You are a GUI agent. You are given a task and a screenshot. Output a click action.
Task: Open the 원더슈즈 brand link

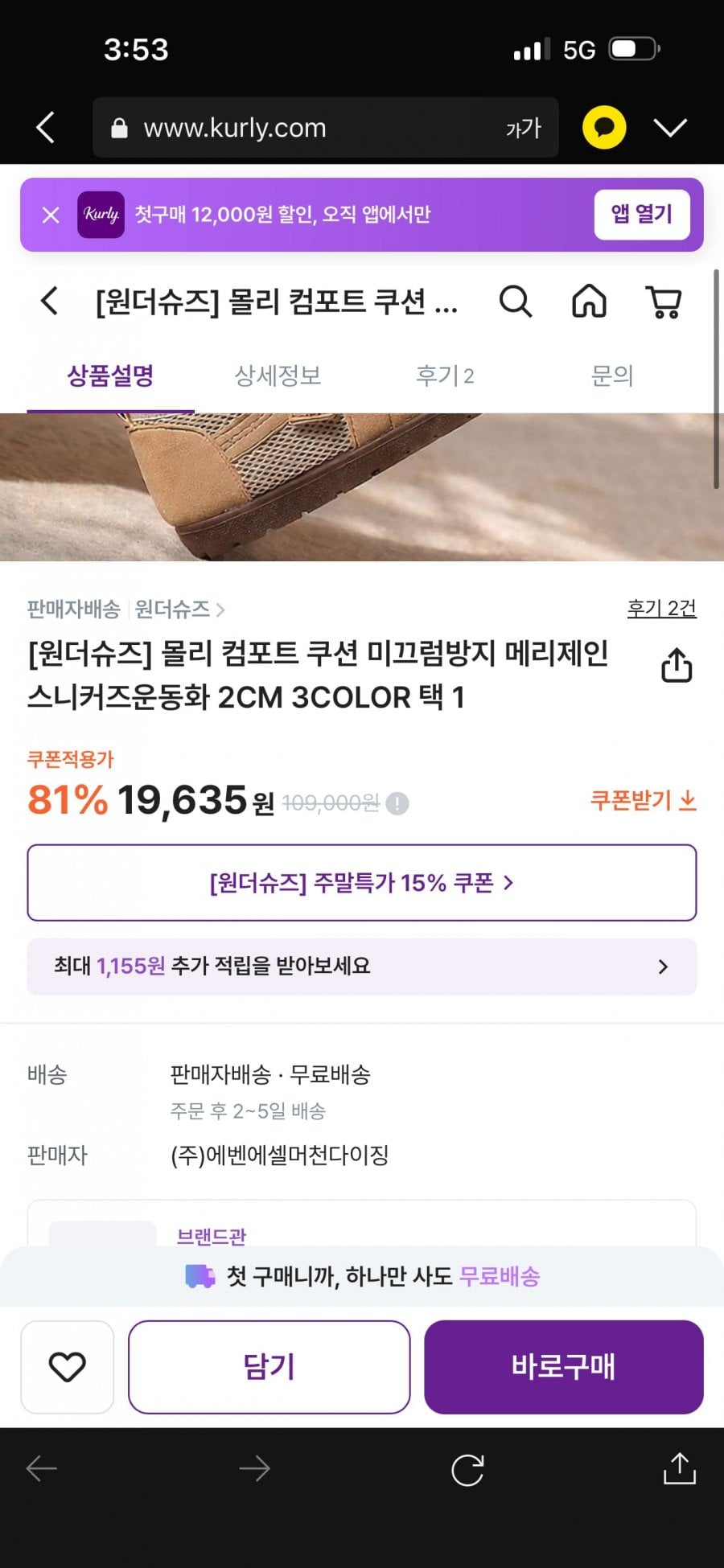click(x=179, y=610)
